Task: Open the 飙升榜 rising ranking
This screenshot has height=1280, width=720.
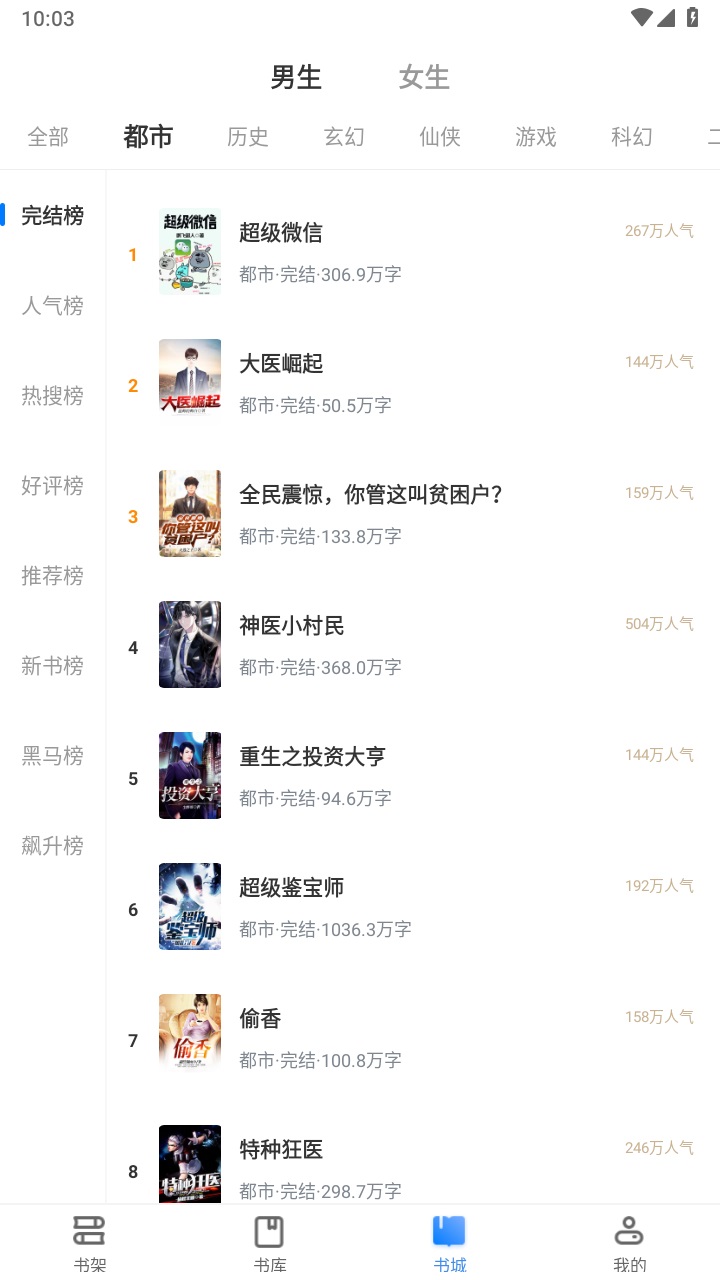Action: point(52,845)
